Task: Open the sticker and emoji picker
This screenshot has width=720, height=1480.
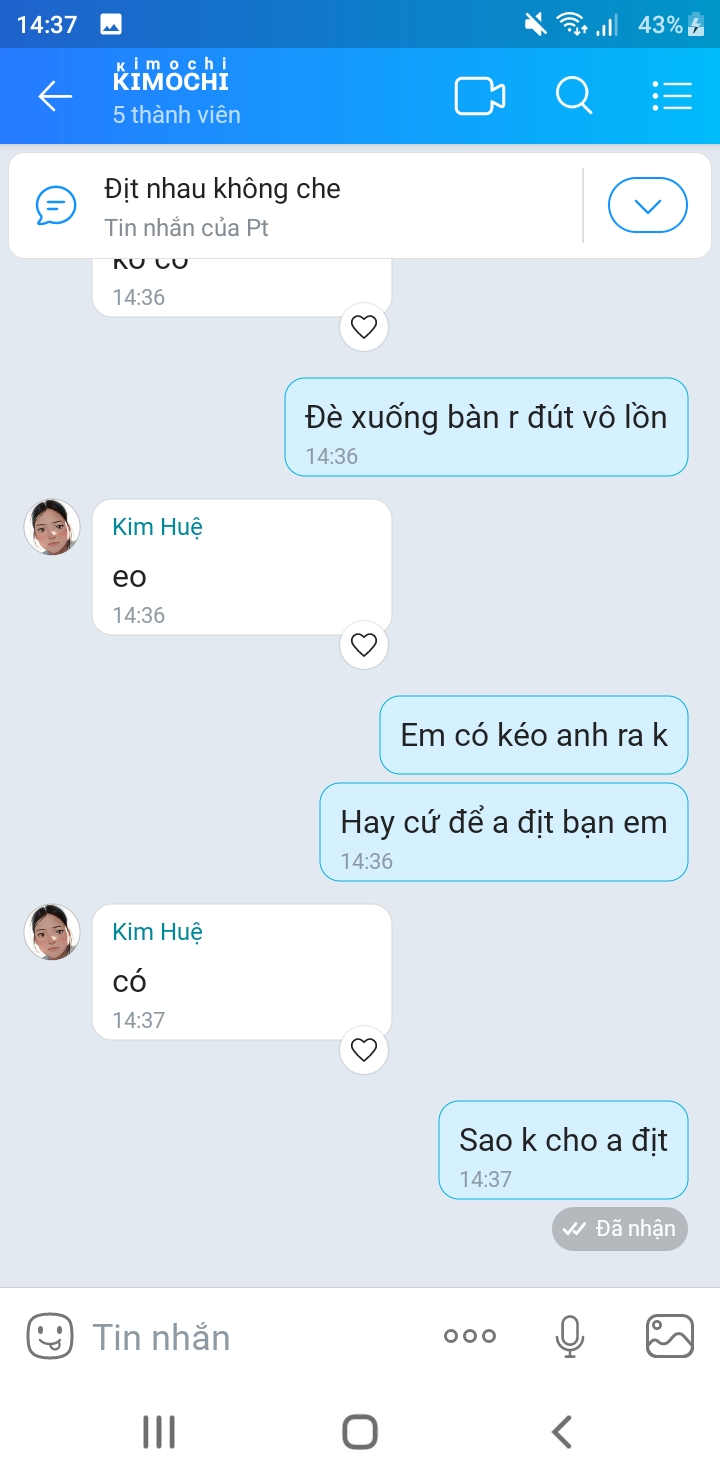Action: point(50,1336)
